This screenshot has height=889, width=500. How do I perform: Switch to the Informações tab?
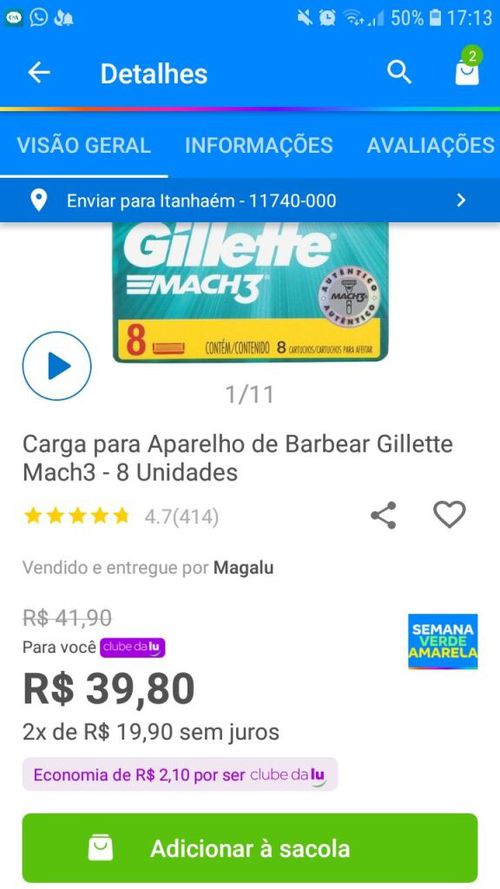coord(259,145)
